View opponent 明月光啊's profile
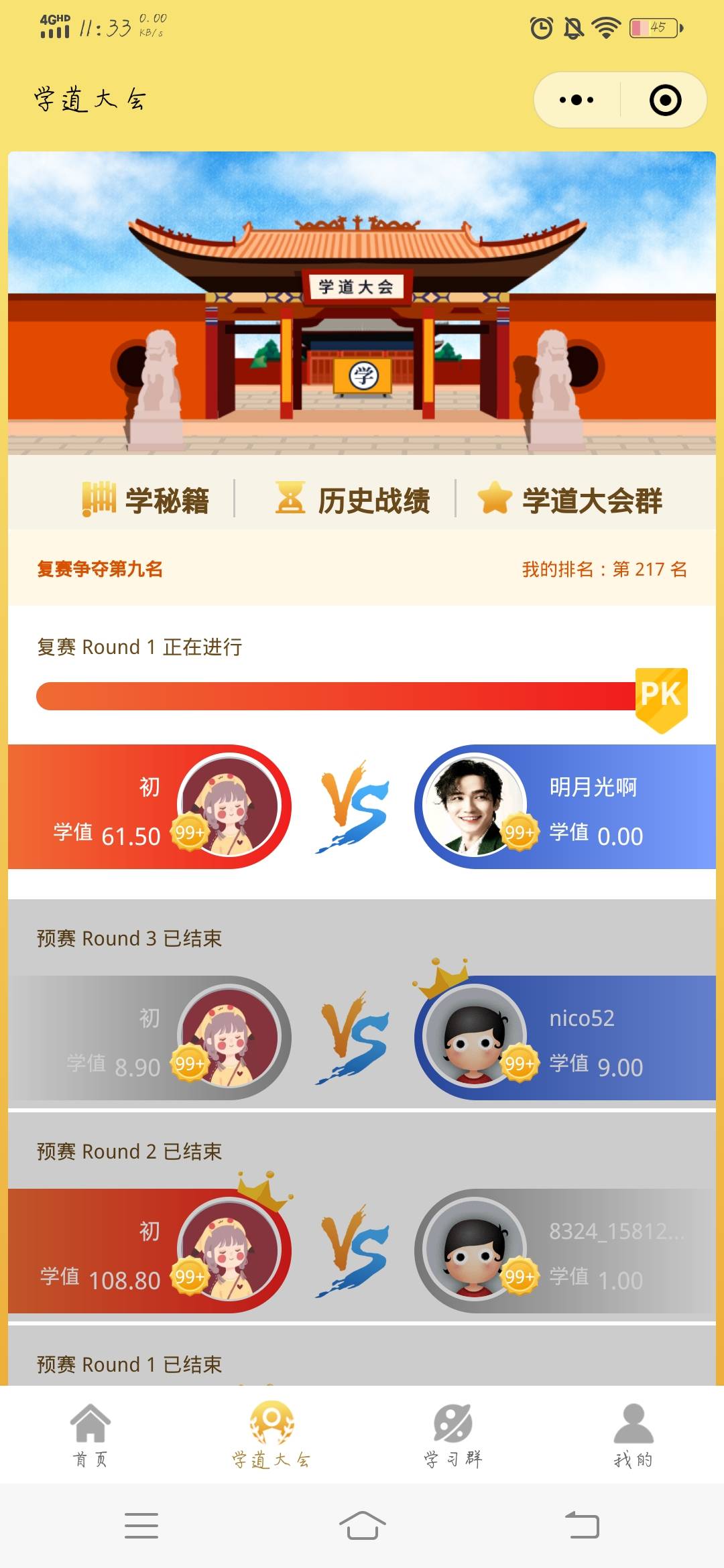 coord(475,807)
